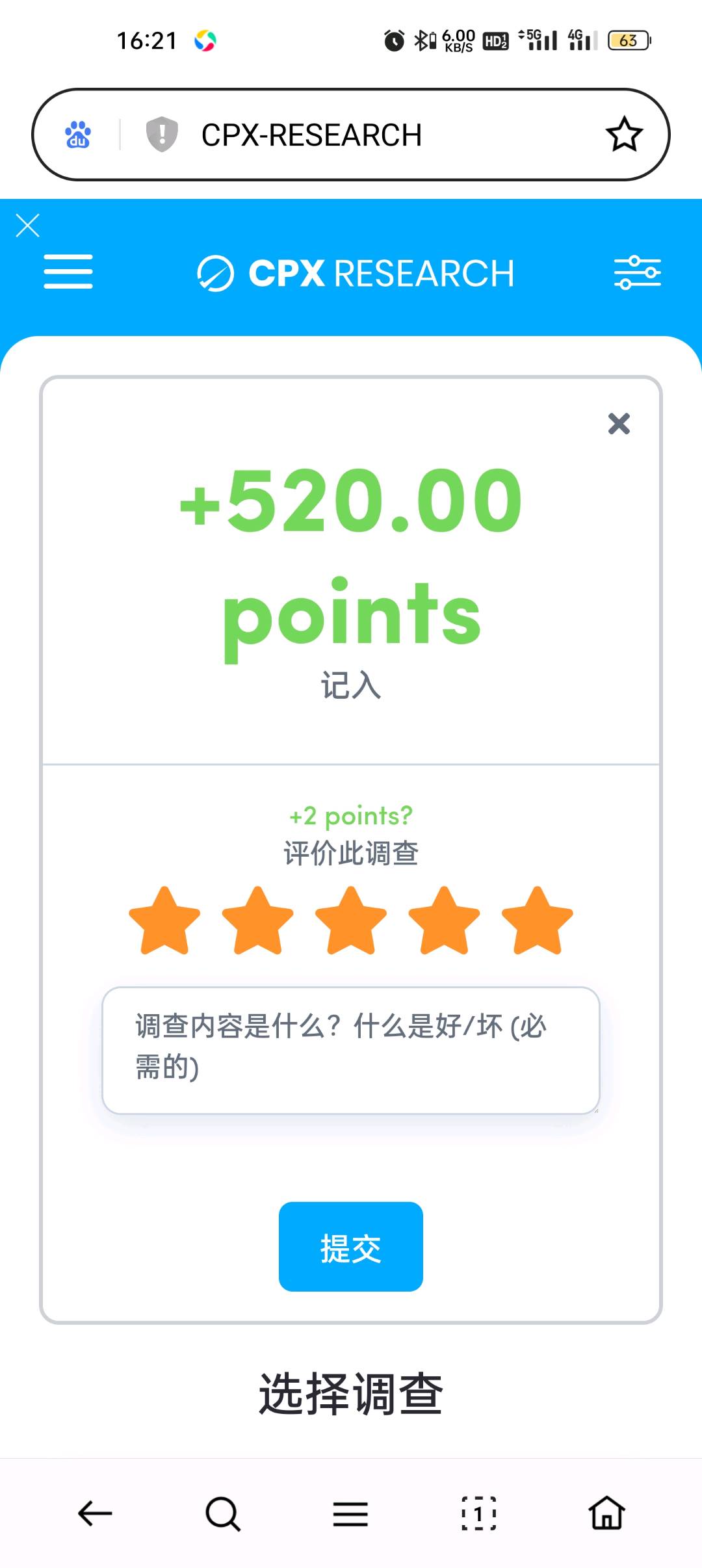Bookmark this page with the star icon
Image resolution: width=702 pixels, height=1568 pixels.
[x=624, y=135]
